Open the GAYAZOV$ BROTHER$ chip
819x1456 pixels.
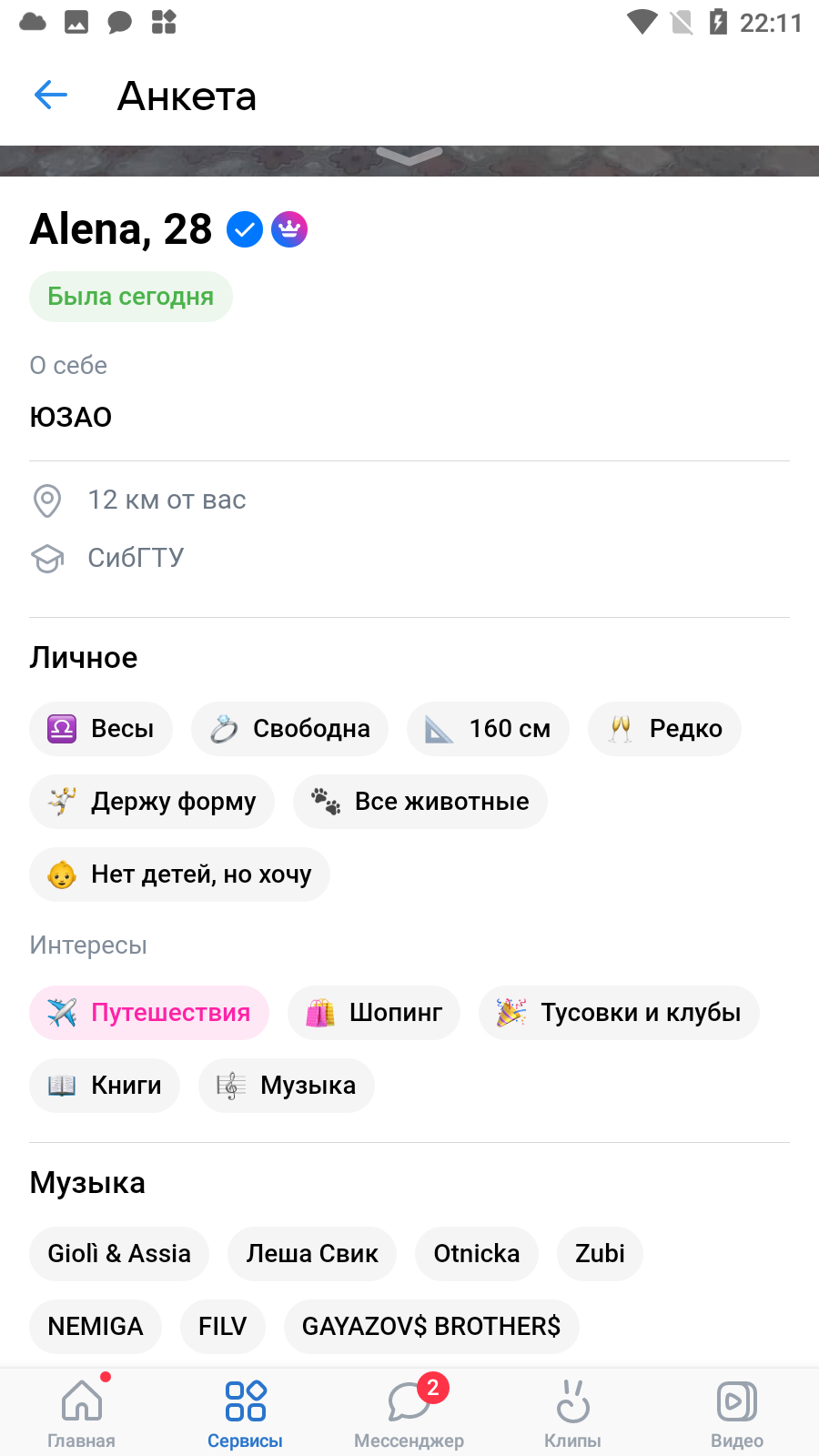pyautogui.click(x=431, y=1327)
